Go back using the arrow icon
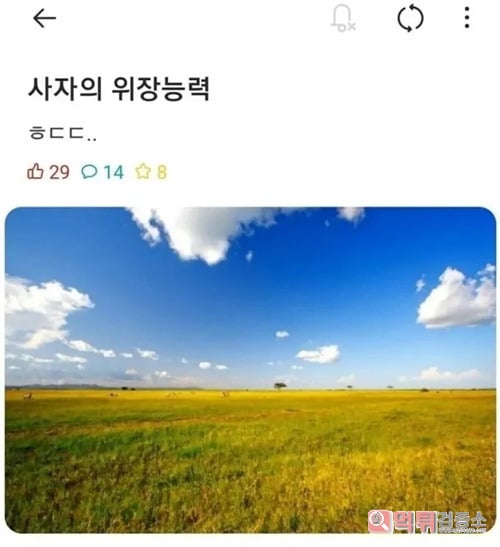This screenshot has width=500, height=547. (44, 18)
